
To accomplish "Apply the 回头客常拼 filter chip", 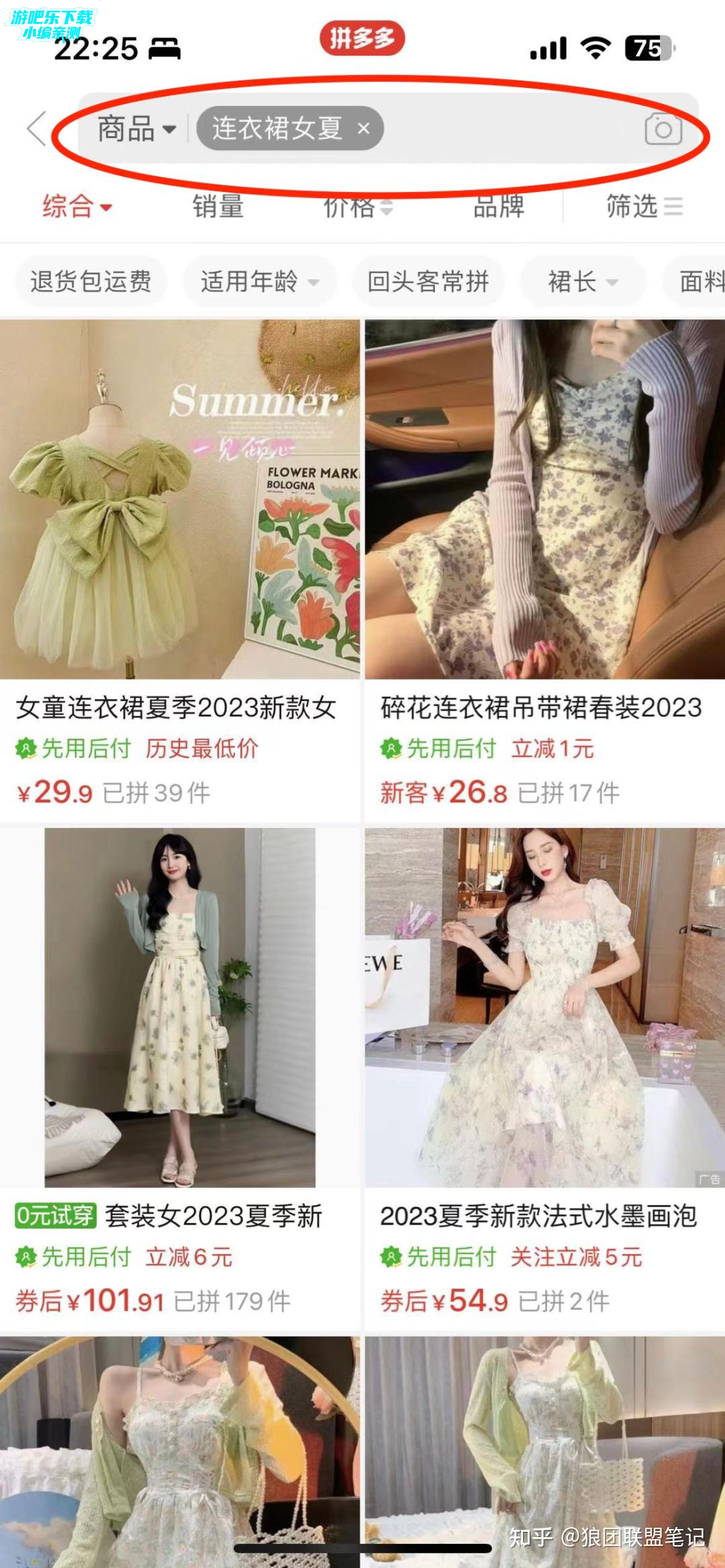I will point(428,281).
